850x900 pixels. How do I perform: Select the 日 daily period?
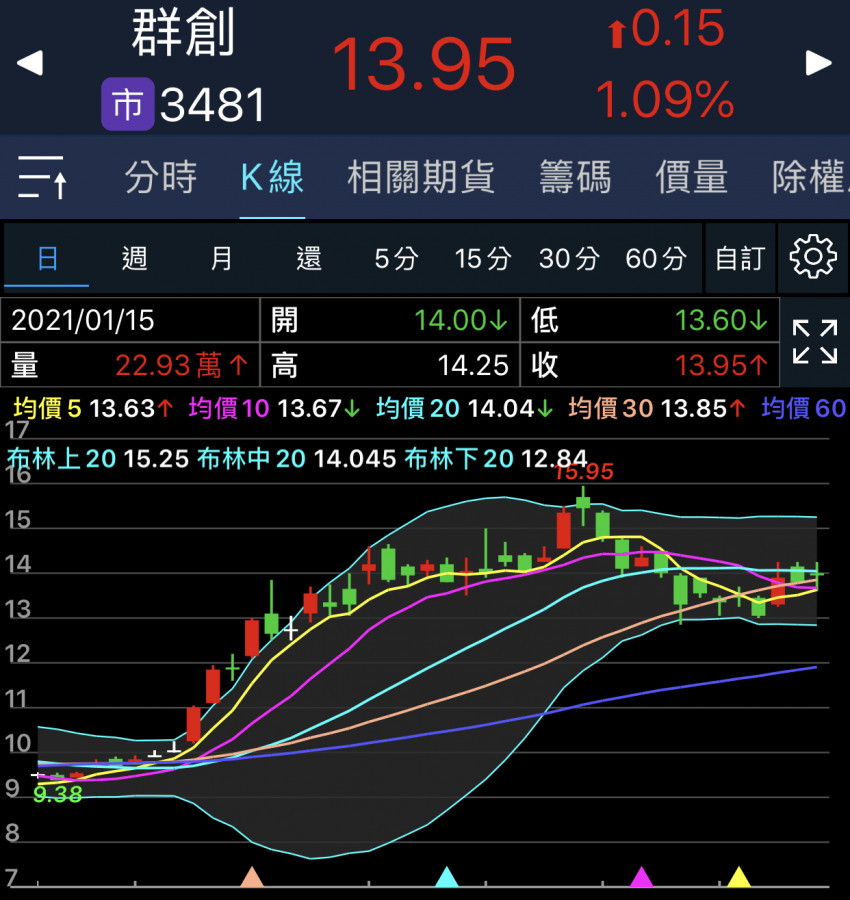[x=47, y=259]
